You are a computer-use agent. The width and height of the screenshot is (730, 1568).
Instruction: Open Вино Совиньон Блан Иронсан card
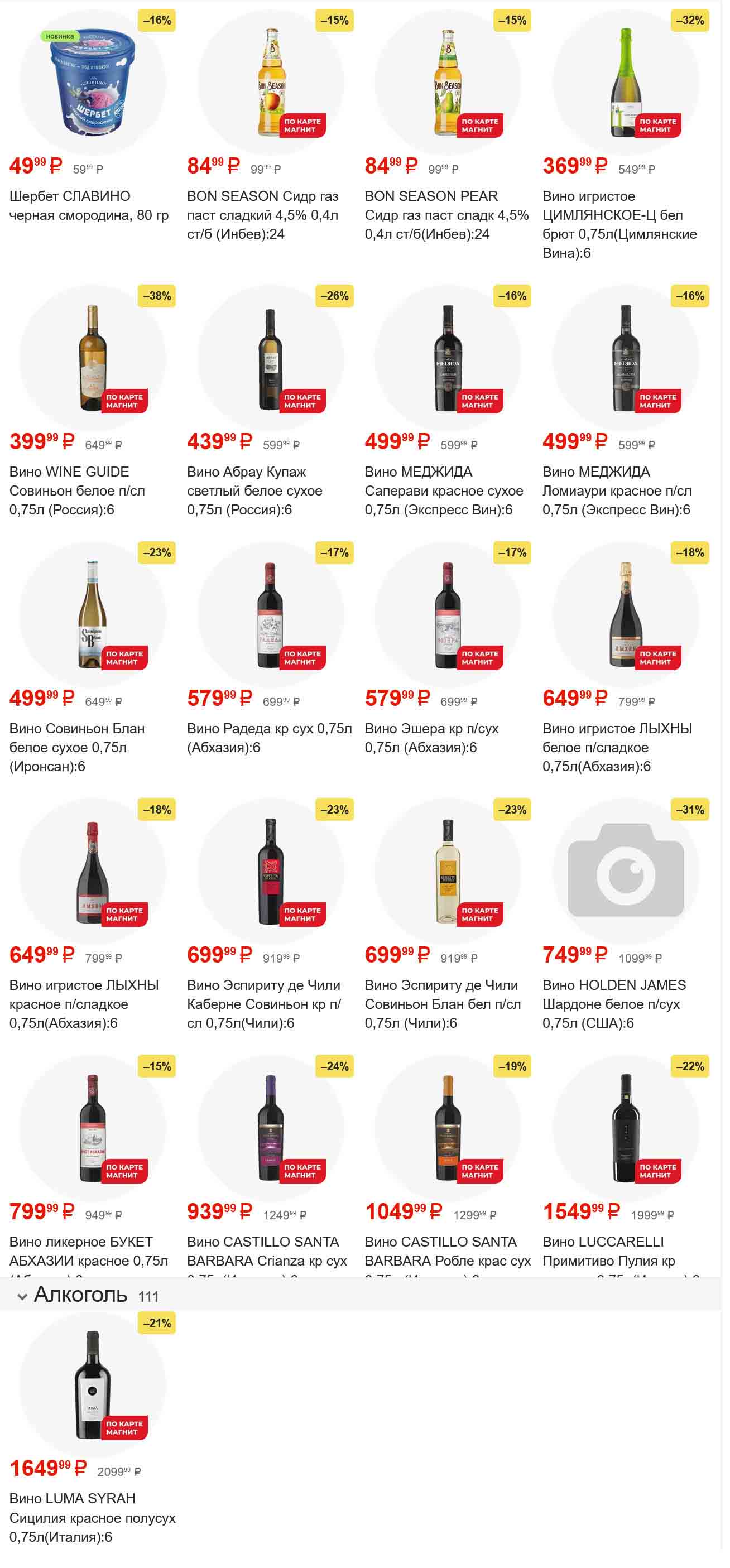click(x=93, y=615)
